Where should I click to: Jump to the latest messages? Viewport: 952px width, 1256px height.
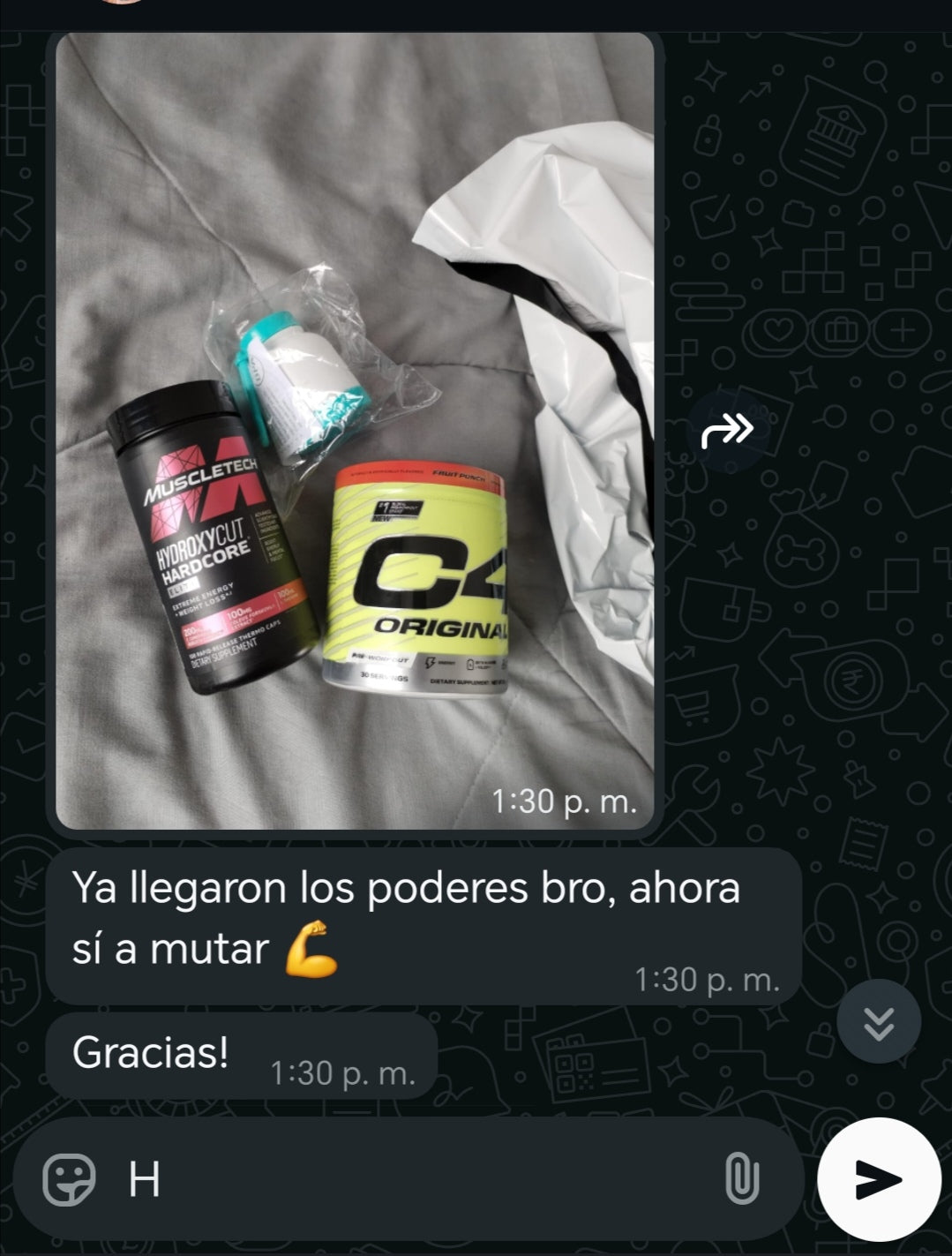coord(879,1021)
